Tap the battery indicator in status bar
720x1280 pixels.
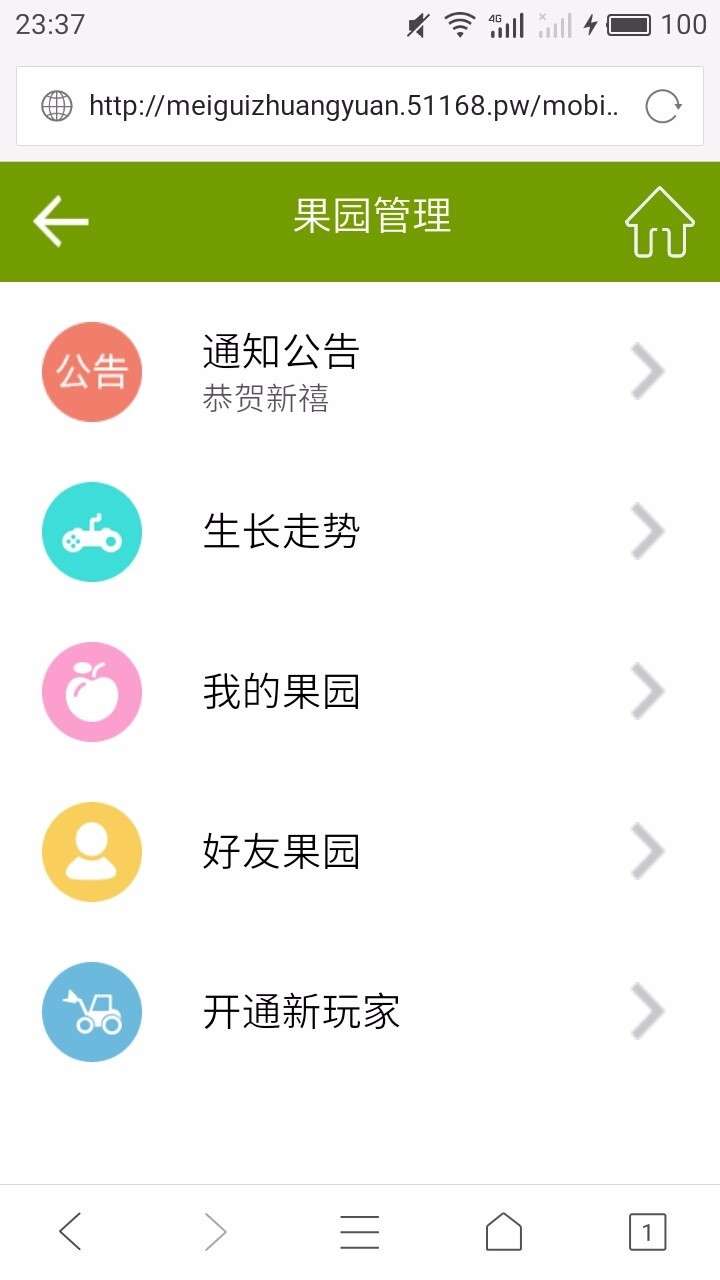click(631, 25)
